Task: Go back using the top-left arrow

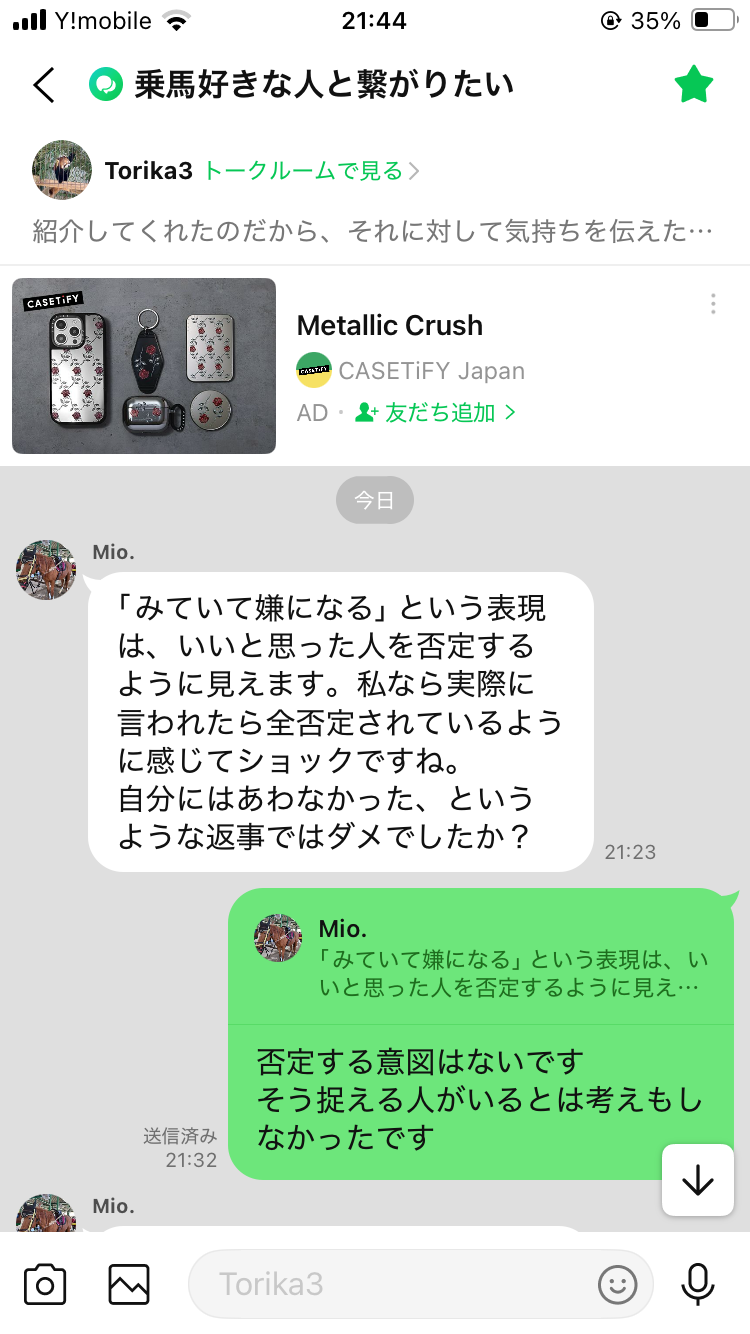Action: pyautogui.click(x=44, y=85)
